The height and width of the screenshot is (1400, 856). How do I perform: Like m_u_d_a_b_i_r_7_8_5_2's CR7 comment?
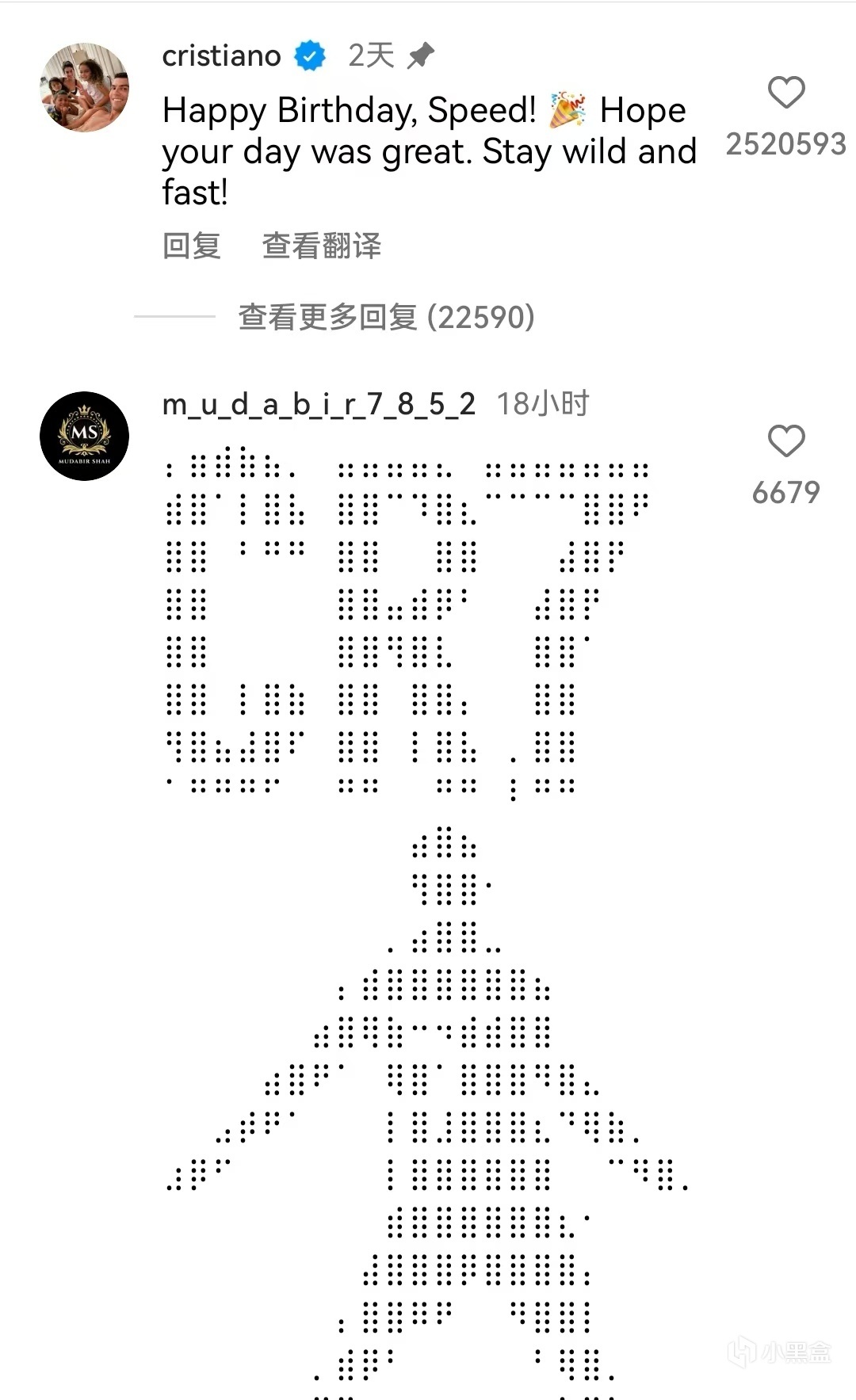(x=785, y=441)
